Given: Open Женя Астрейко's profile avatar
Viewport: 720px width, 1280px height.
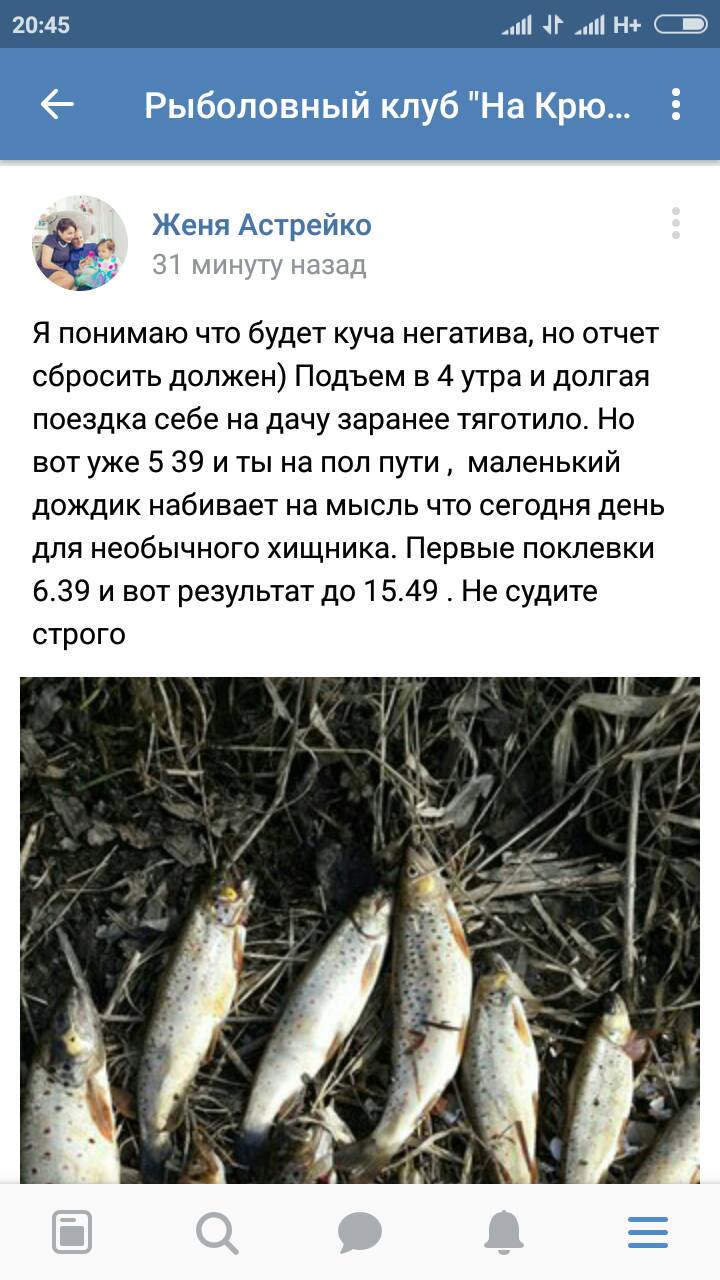Looking at the screenshot, I should 81,243.
